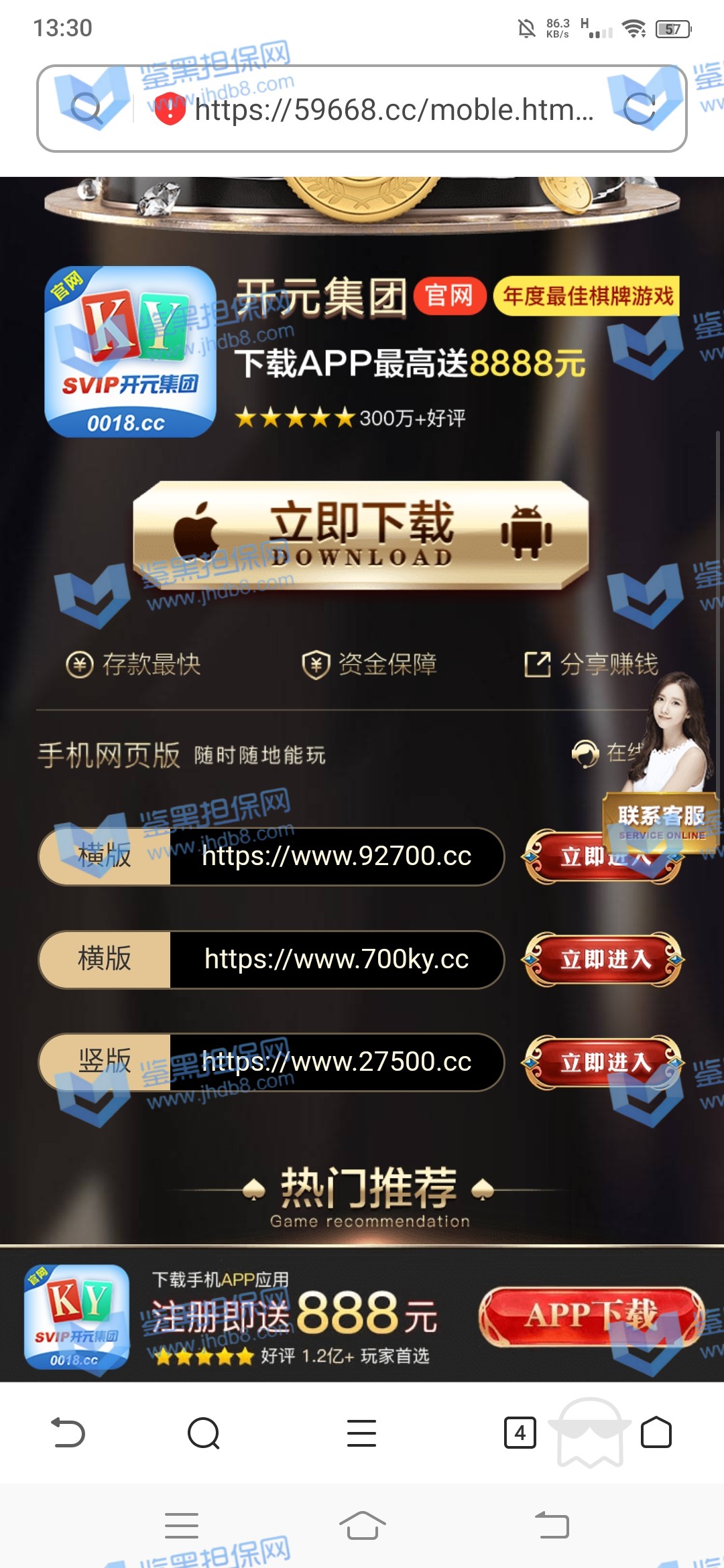Viewport: 724px width, 1568px height.
Task: View the 4 open tabs
Action: click(520, 1433)
